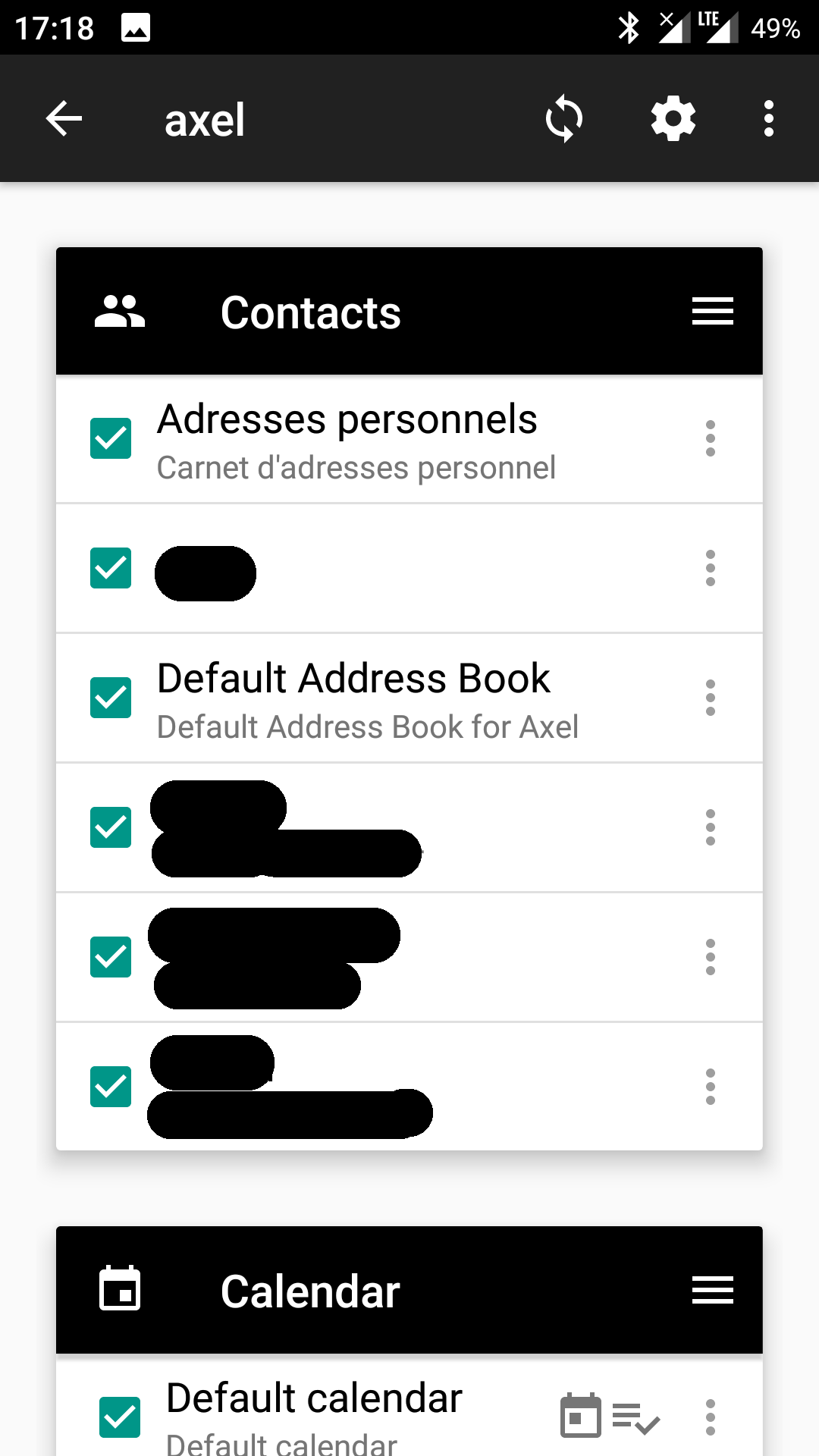Uncheck Default Address Book
Screen dimensions: 819x1456
coord(111,698)
